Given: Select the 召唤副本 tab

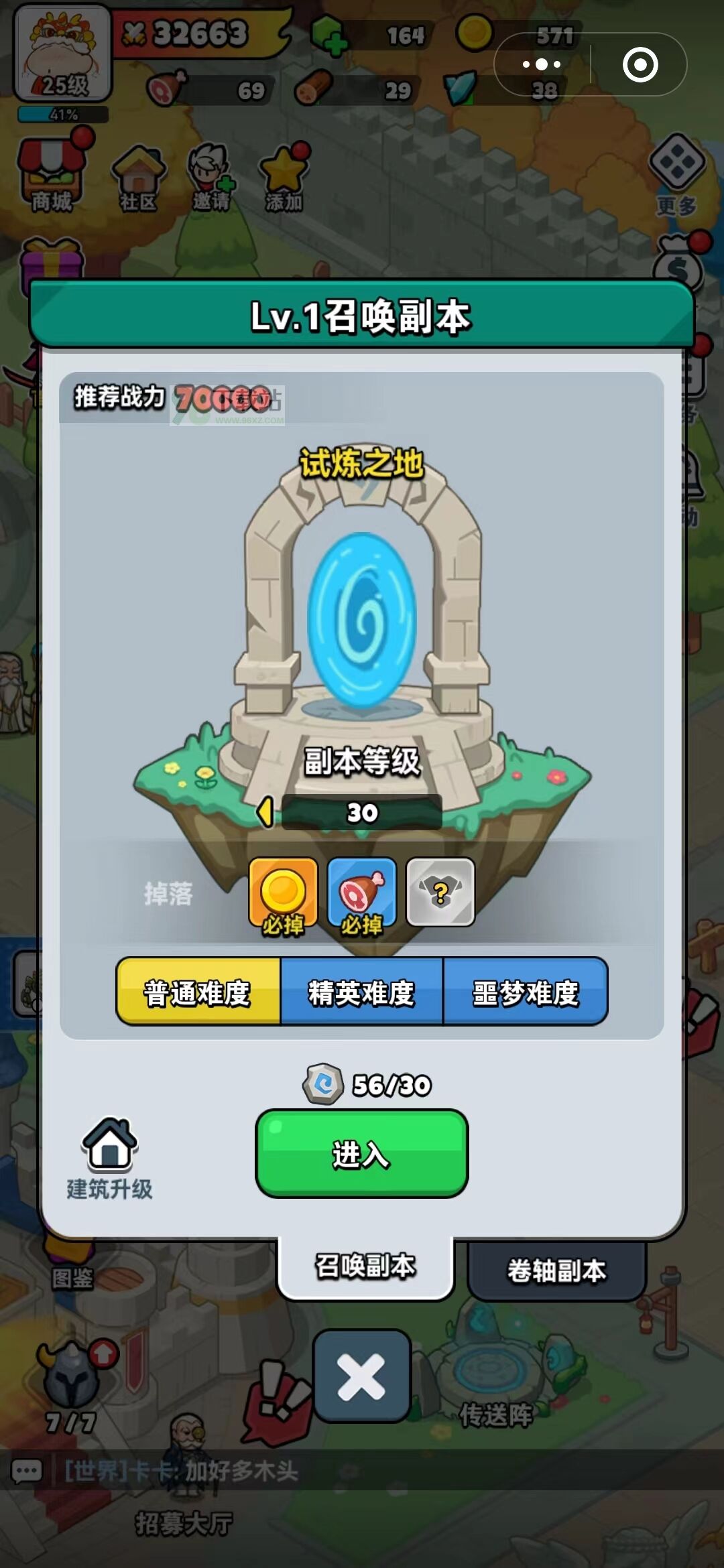Looking at the screenshot, I should (x=365, y=1266).
